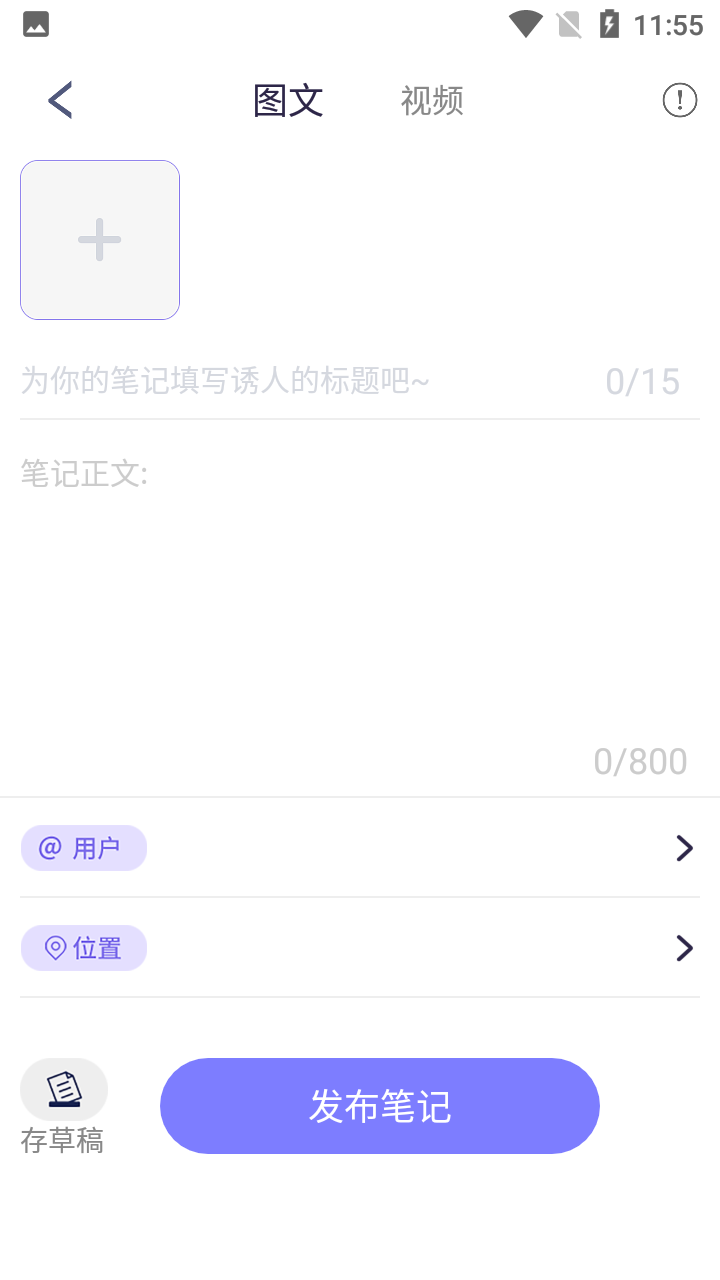Select the 图文 tab

point(287,100)
